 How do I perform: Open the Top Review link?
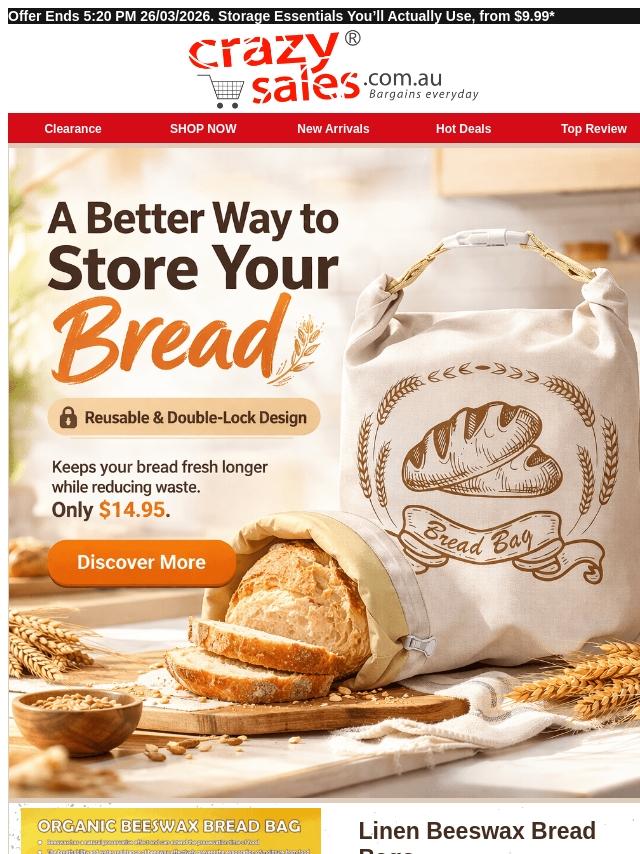tap(593, 129)
